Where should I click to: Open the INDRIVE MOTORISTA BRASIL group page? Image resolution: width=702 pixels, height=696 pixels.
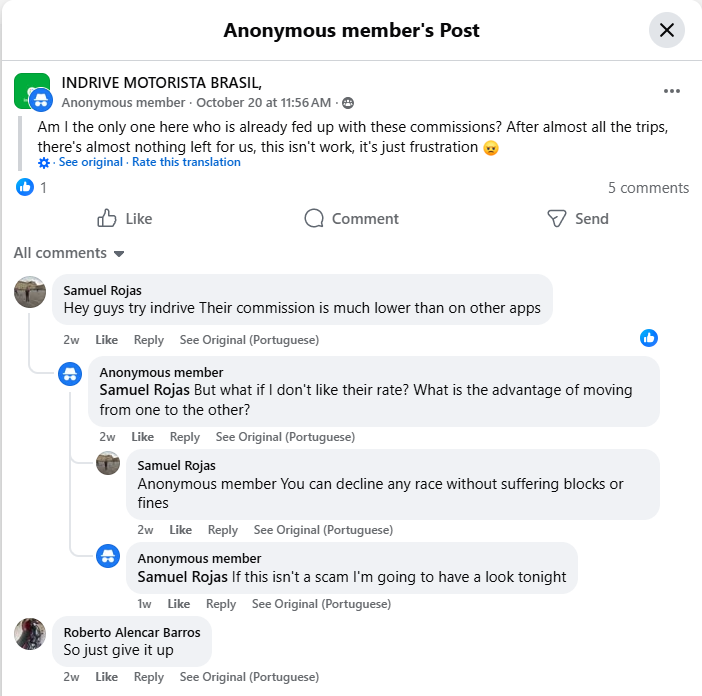point(162,83)
